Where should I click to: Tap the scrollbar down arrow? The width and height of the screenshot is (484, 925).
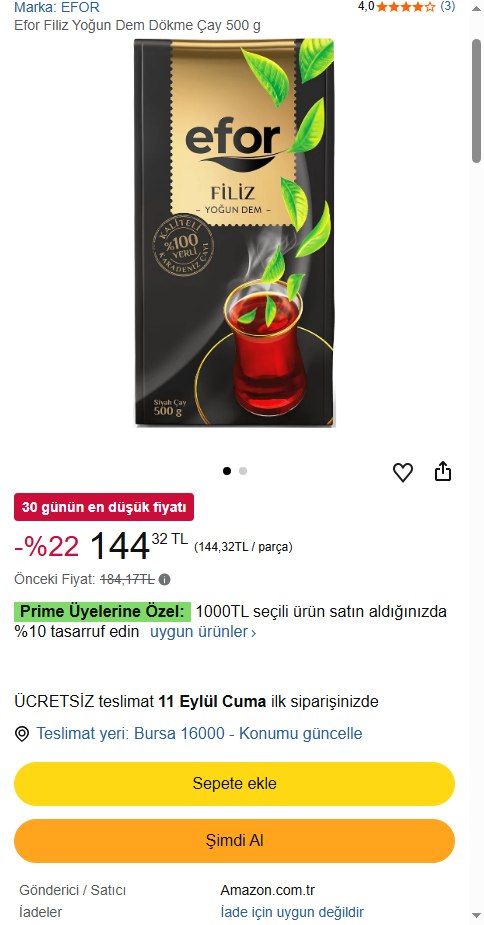476,915
